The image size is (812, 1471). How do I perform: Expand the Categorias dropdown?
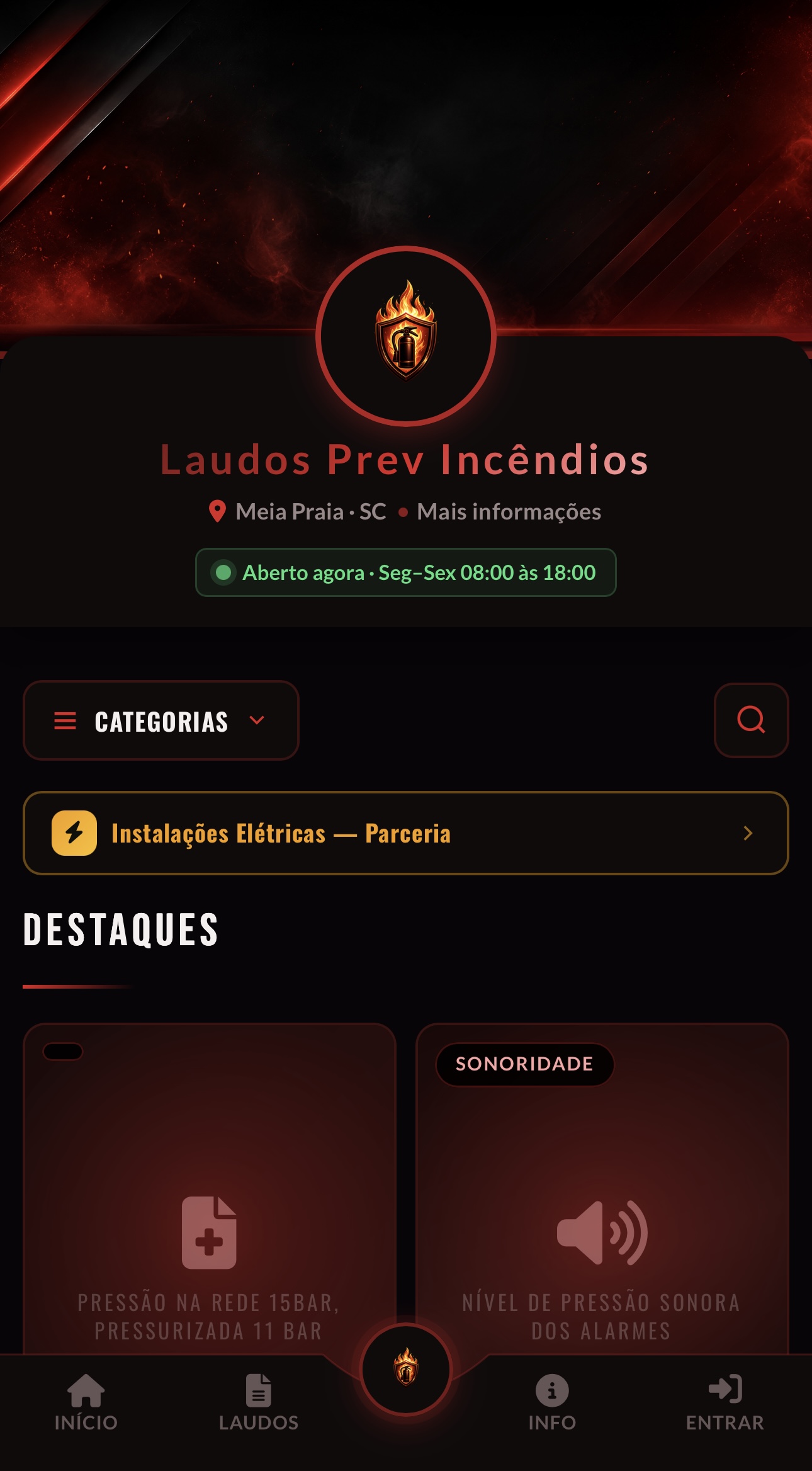161,720
